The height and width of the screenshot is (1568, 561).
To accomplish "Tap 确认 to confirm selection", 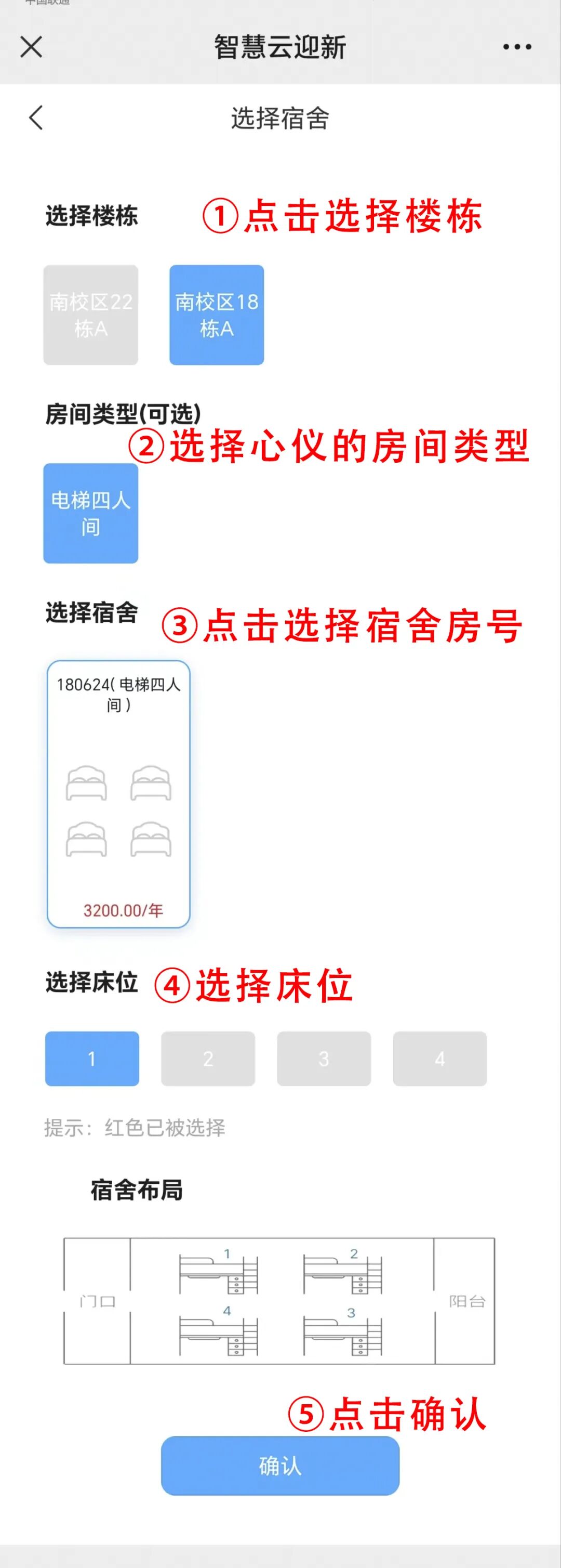I will point(280,1465).
